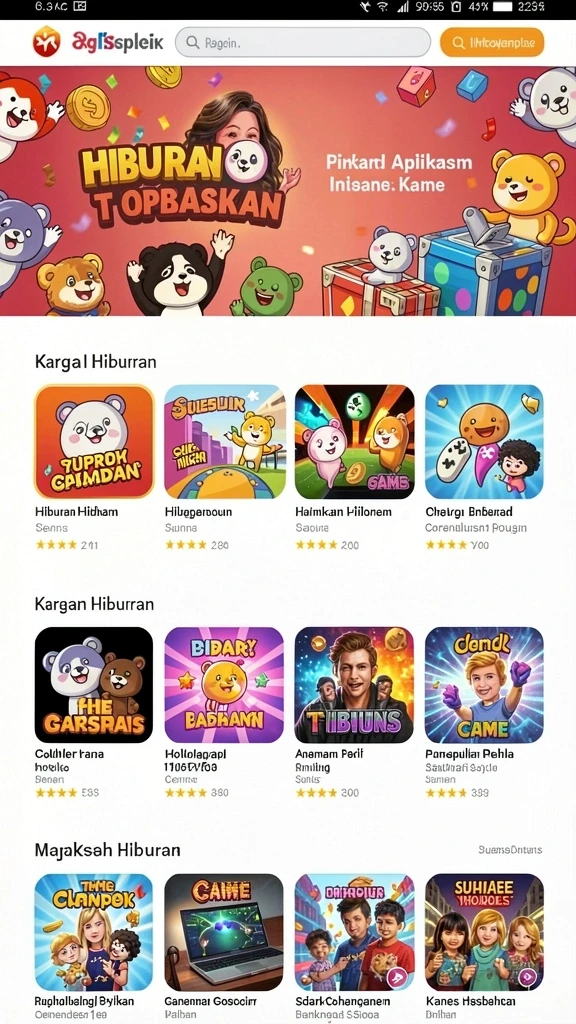Open the Ponspuliar Pehla game card
The height and width of the screenshot is (1024, 576).
click(x=484, y=712)
